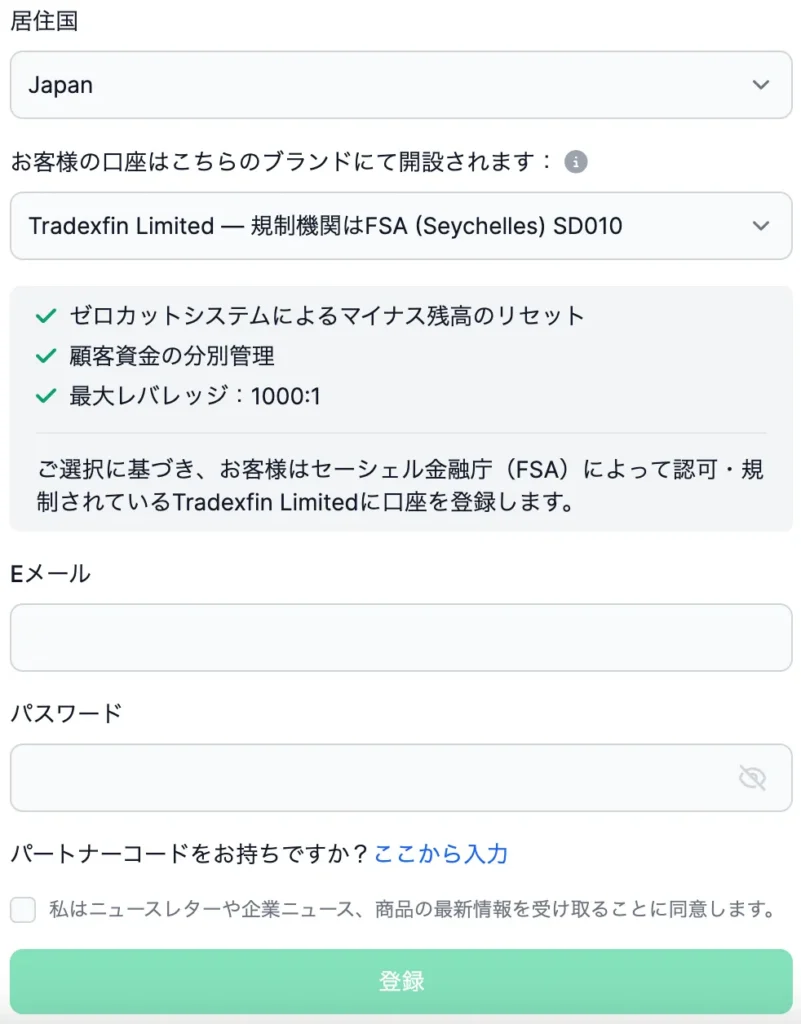
Task: Click the checkmark icon next to 顧客資金の分別管理
Action: pos(44,355)
